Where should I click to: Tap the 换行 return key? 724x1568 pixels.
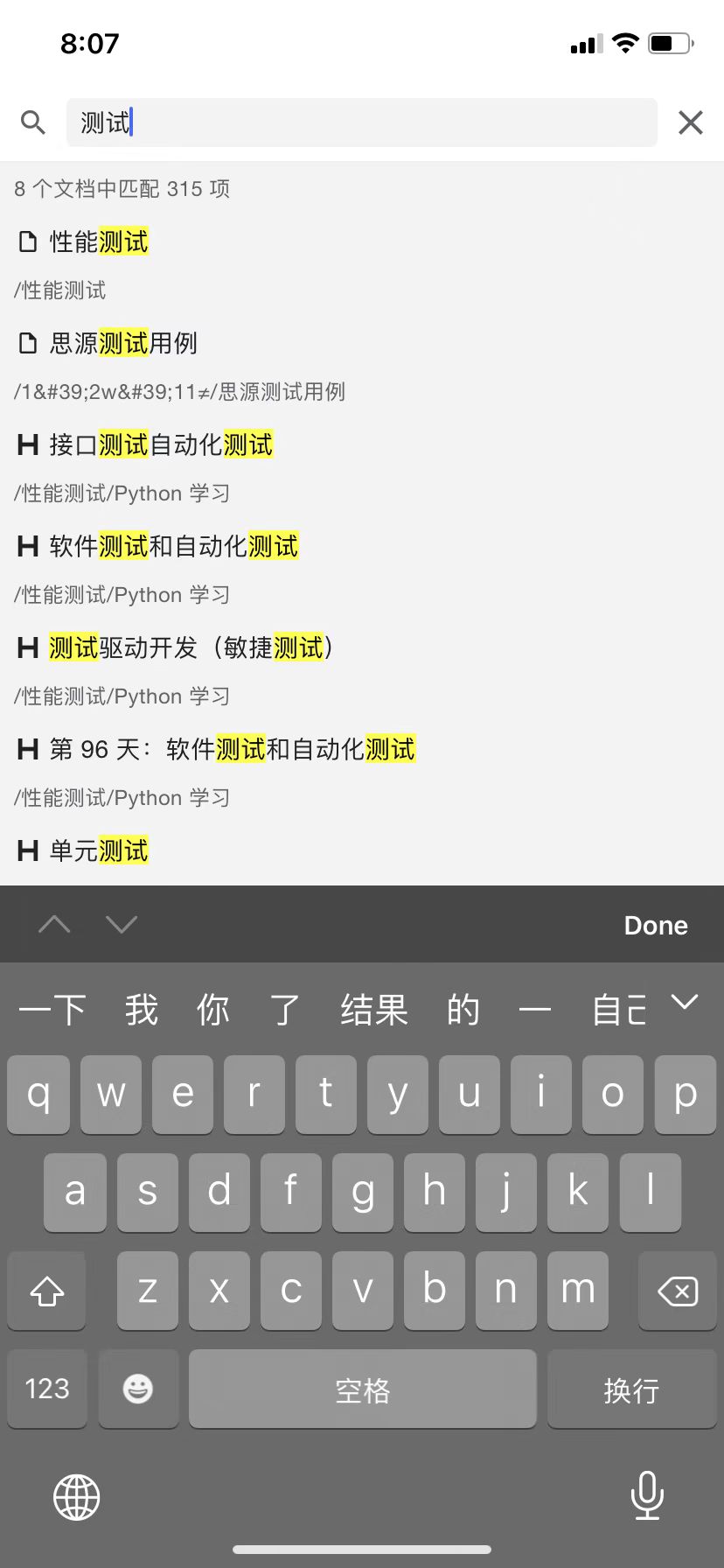630,1389
